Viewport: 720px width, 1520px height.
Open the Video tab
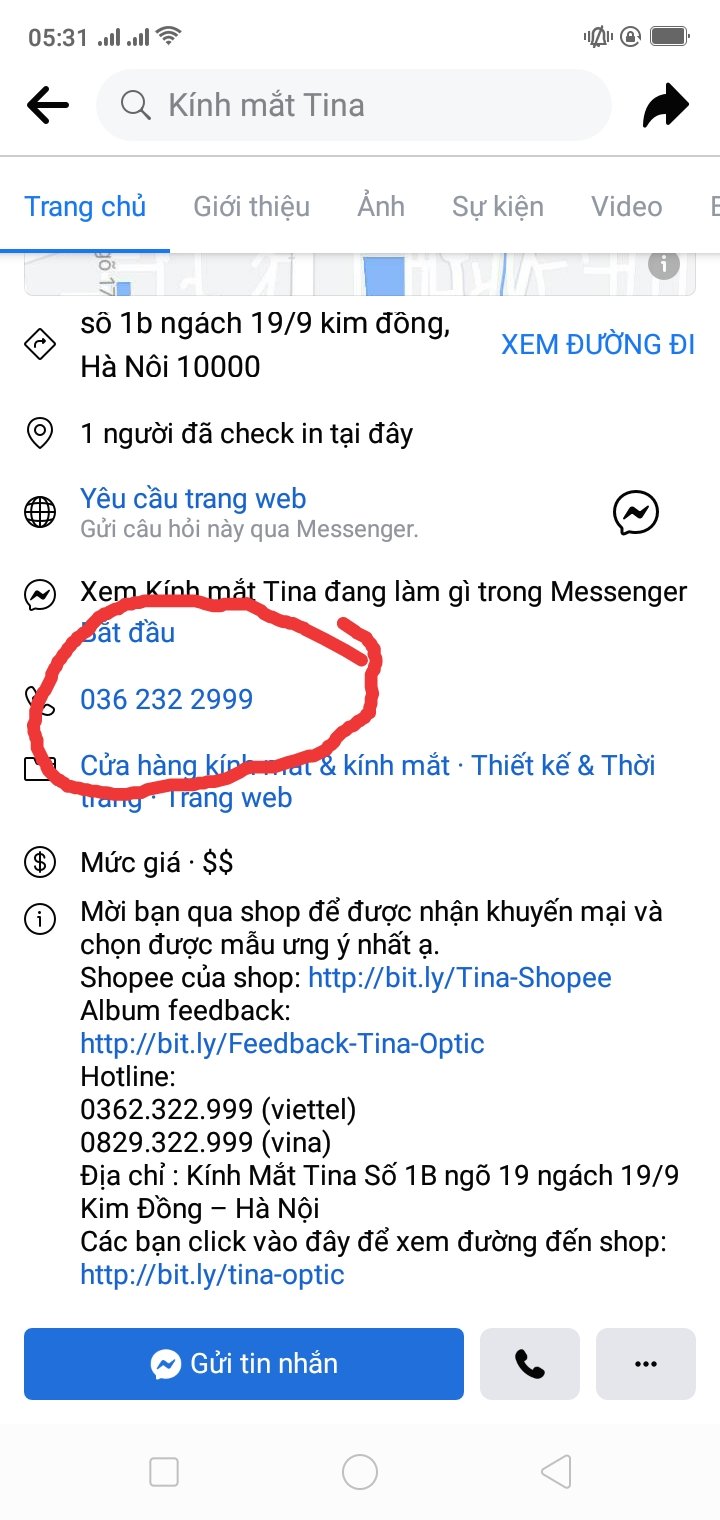(x=627, y=207)
